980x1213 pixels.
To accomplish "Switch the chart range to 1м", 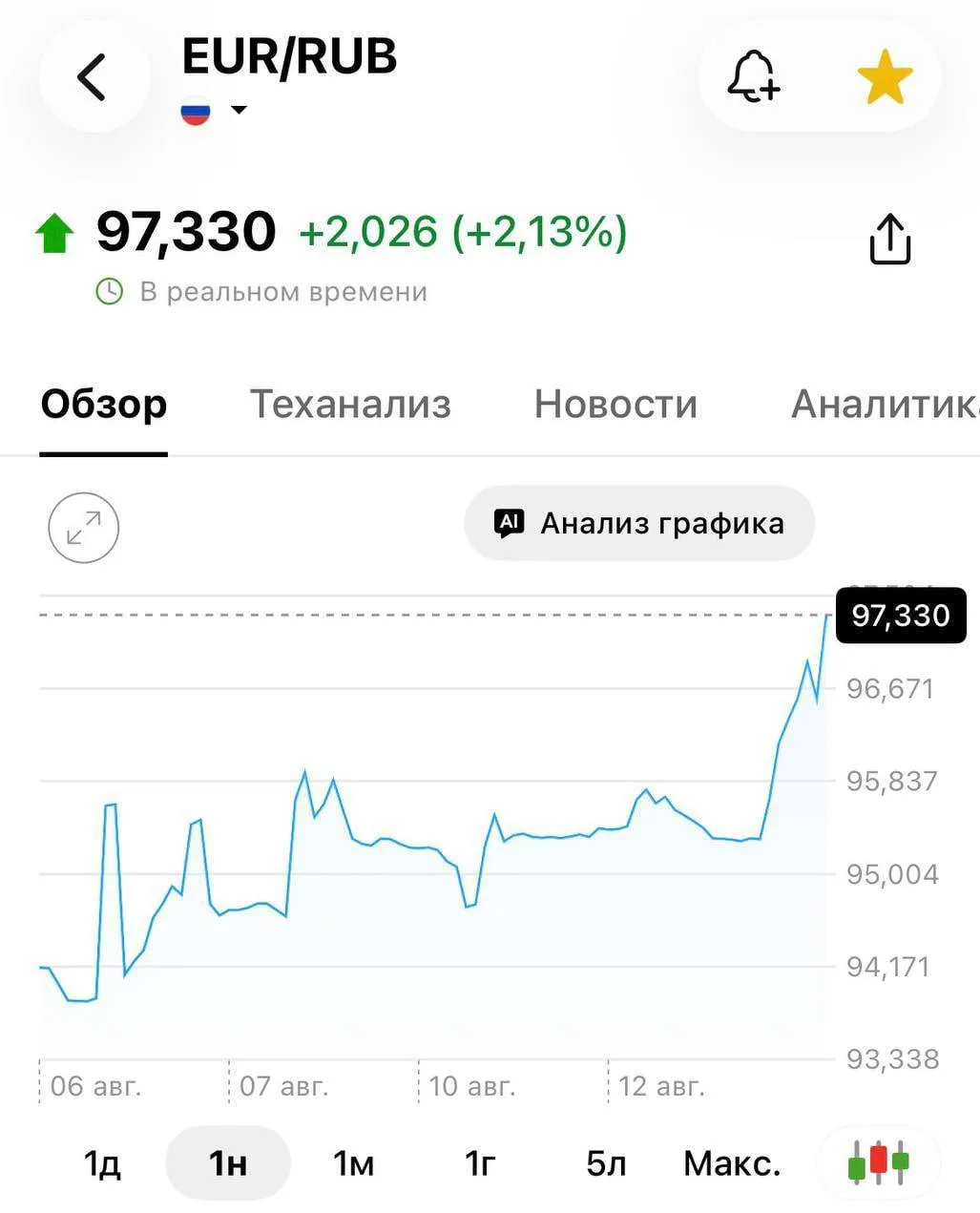I will [x=353, y=1163].
